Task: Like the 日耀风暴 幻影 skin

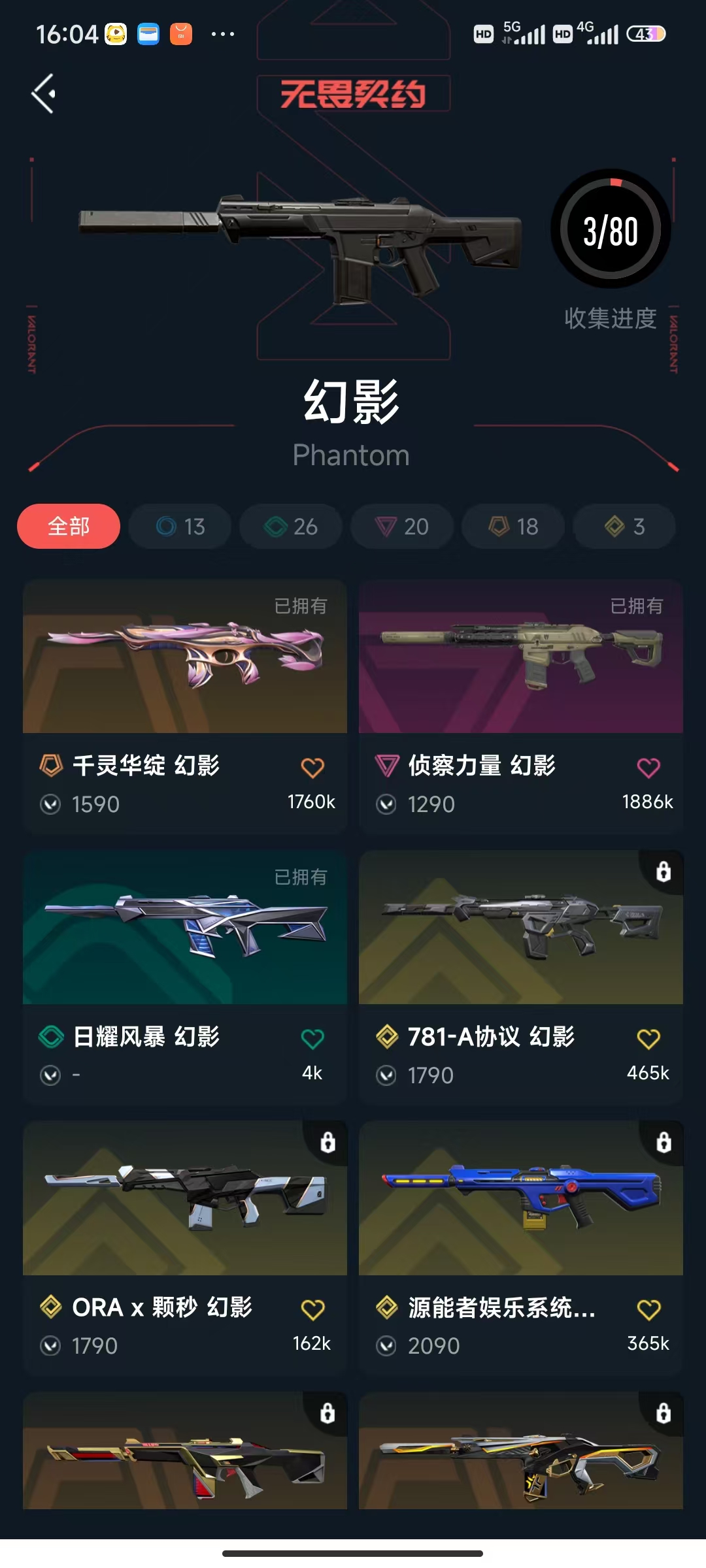Action: pyautogui.click(x=312, y=1038)
